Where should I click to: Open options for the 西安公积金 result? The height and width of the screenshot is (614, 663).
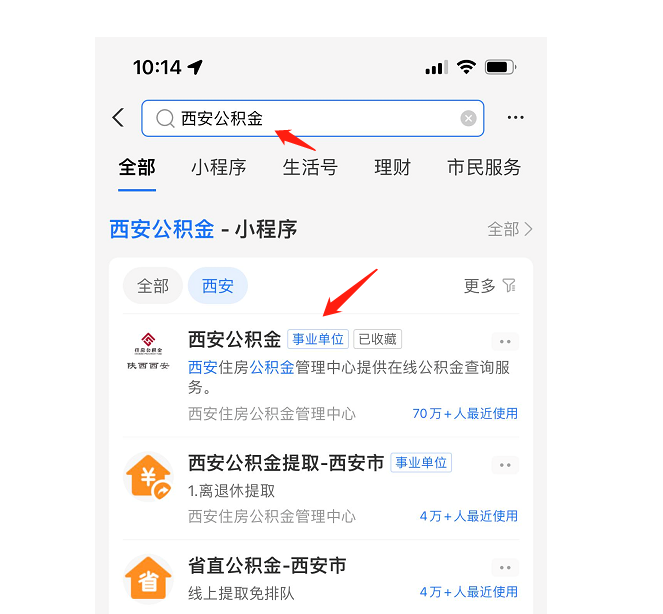(x=505, y=340)
